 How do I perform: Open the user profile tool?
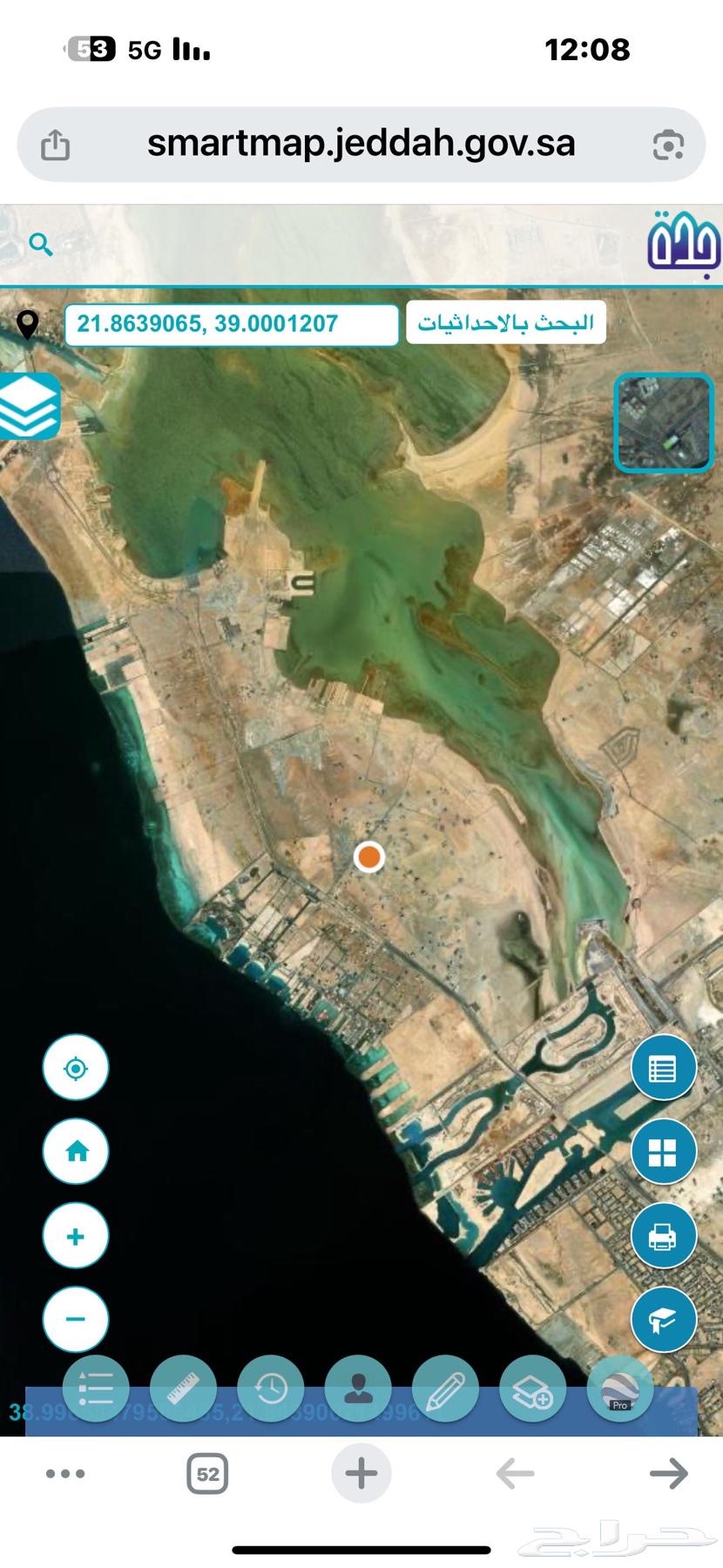[x=358, y=1389]
